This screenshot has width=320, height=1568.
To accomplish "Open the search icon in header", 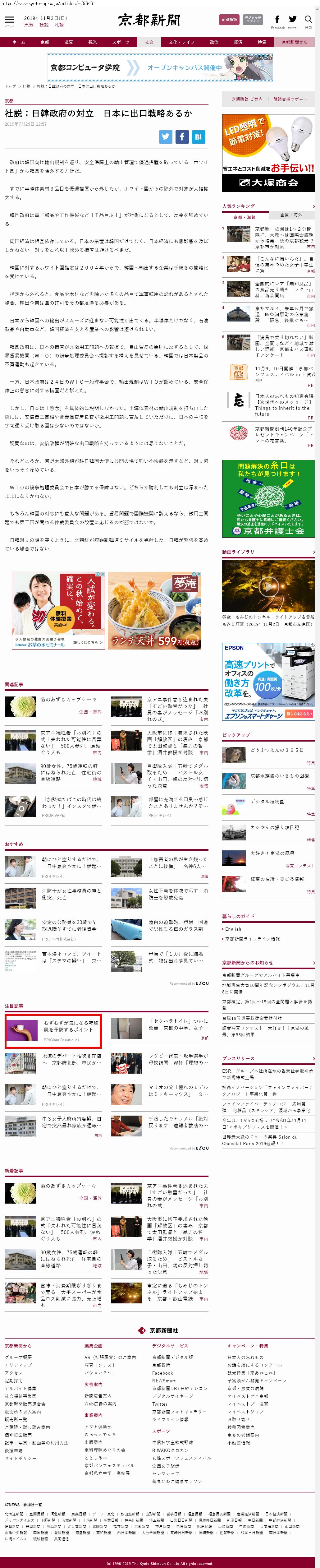I will coord(308,21).
